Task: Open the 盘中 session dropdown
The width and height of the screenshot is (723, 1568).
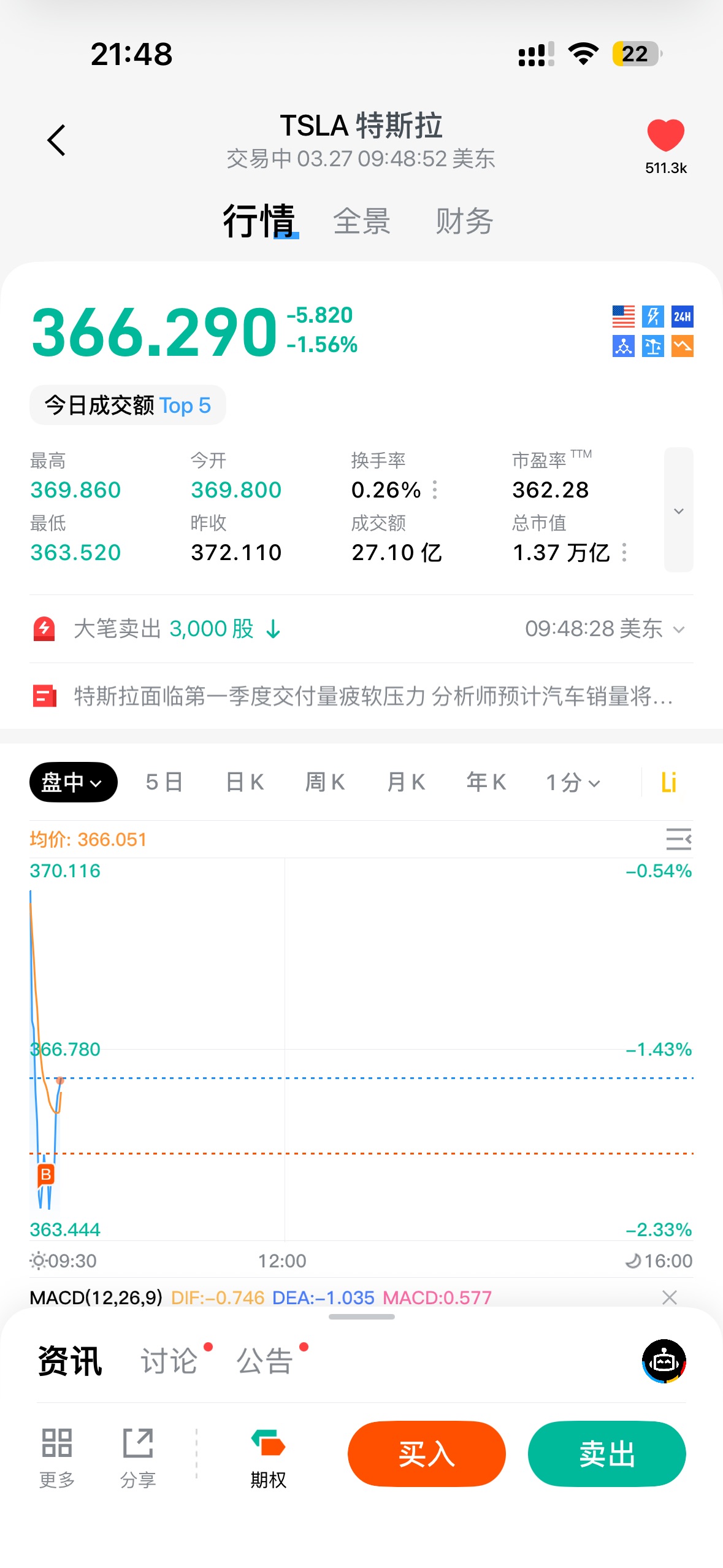Action: pos(73,782)
